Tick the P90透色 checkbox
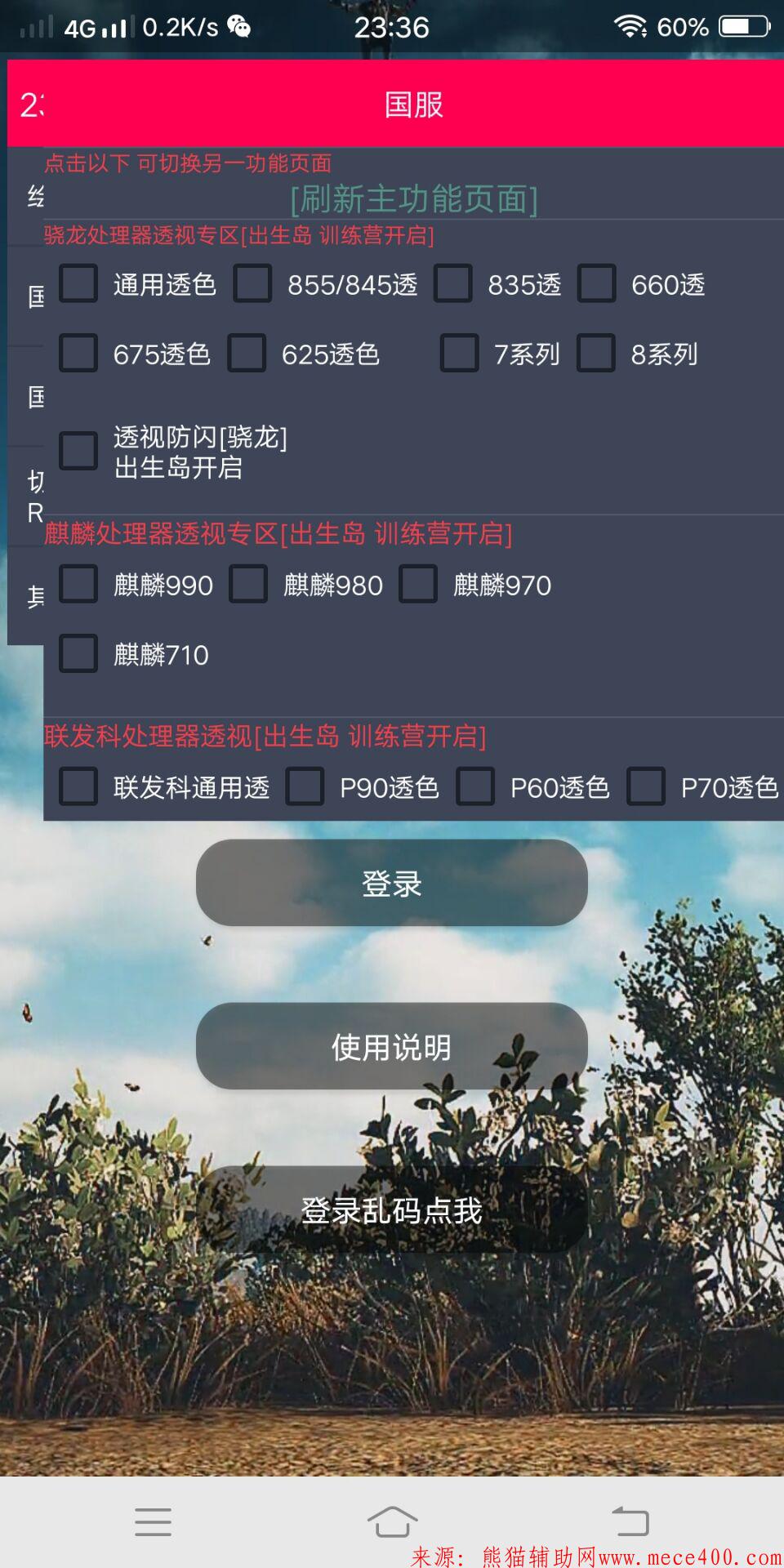 coord(305,786)
